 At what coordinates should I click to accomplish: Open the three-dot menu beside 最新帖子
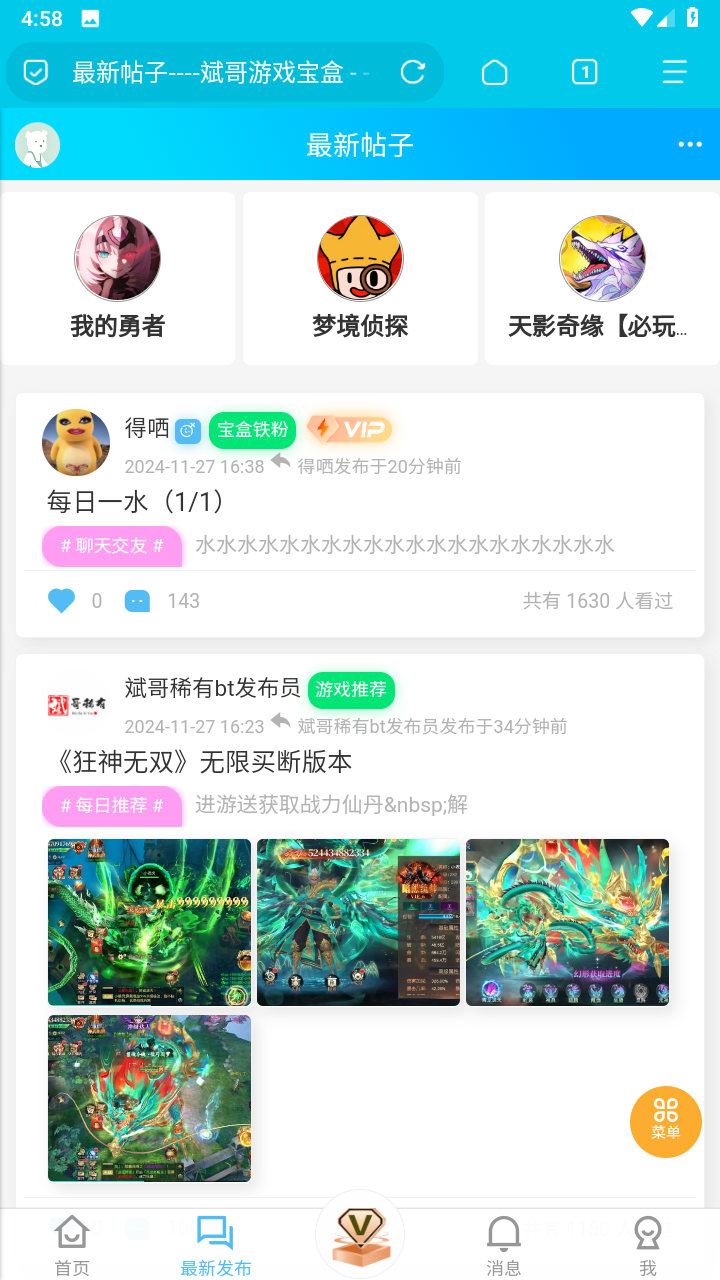(x=690, y=145)
